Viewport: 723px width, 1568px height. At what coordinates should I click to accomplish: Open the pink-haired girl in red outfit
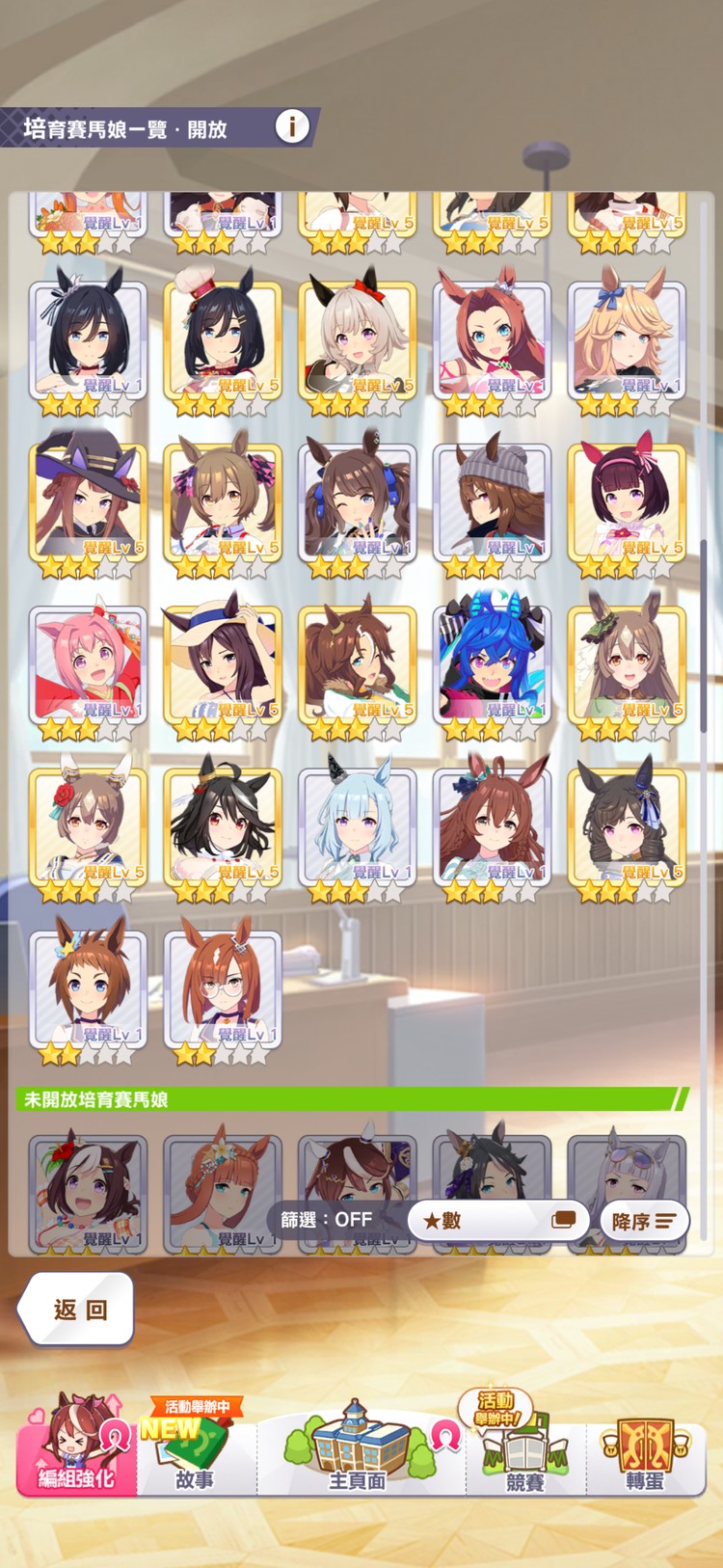tap(88, 665)
